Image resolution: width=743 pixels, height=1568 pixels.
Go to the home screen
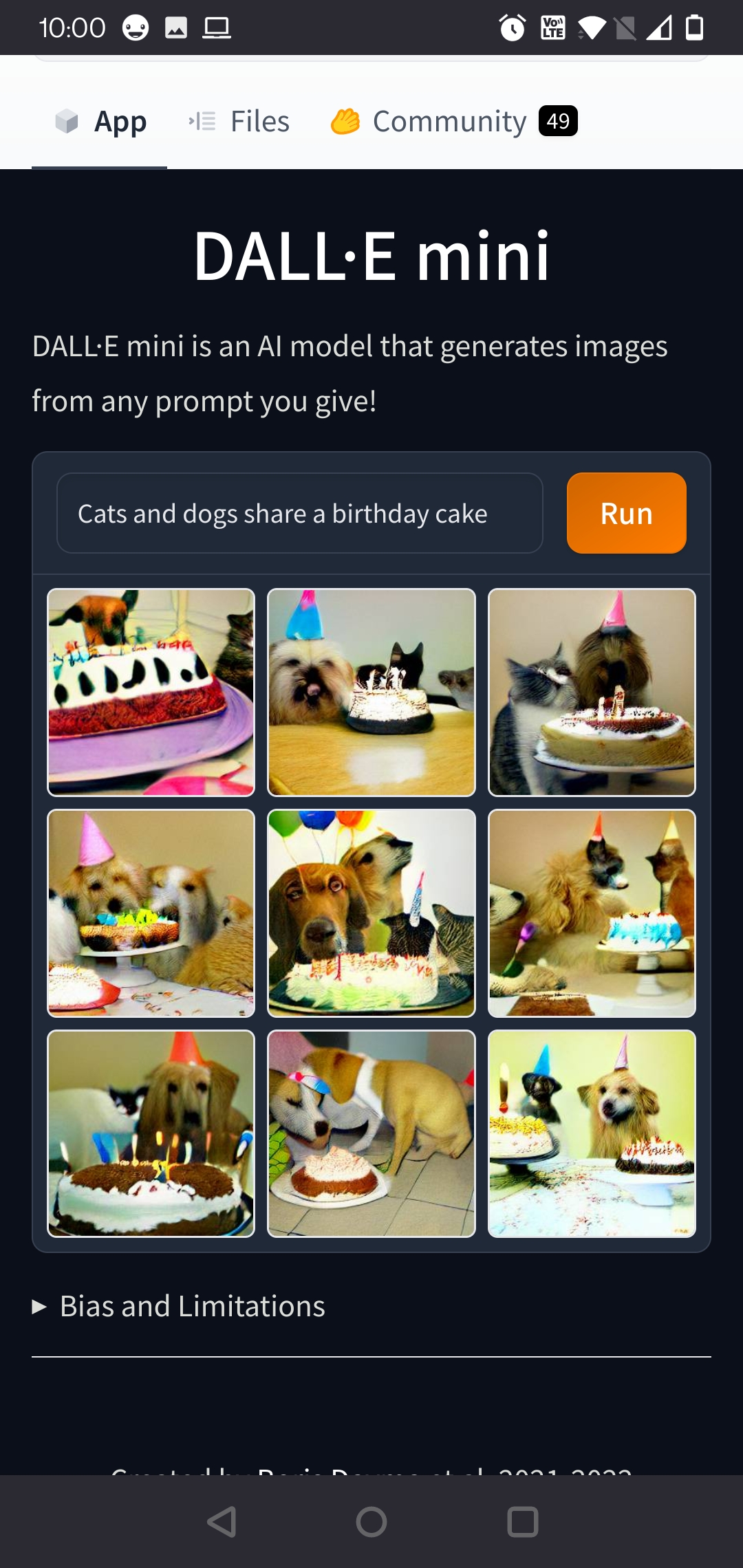tap(371, 1521)
